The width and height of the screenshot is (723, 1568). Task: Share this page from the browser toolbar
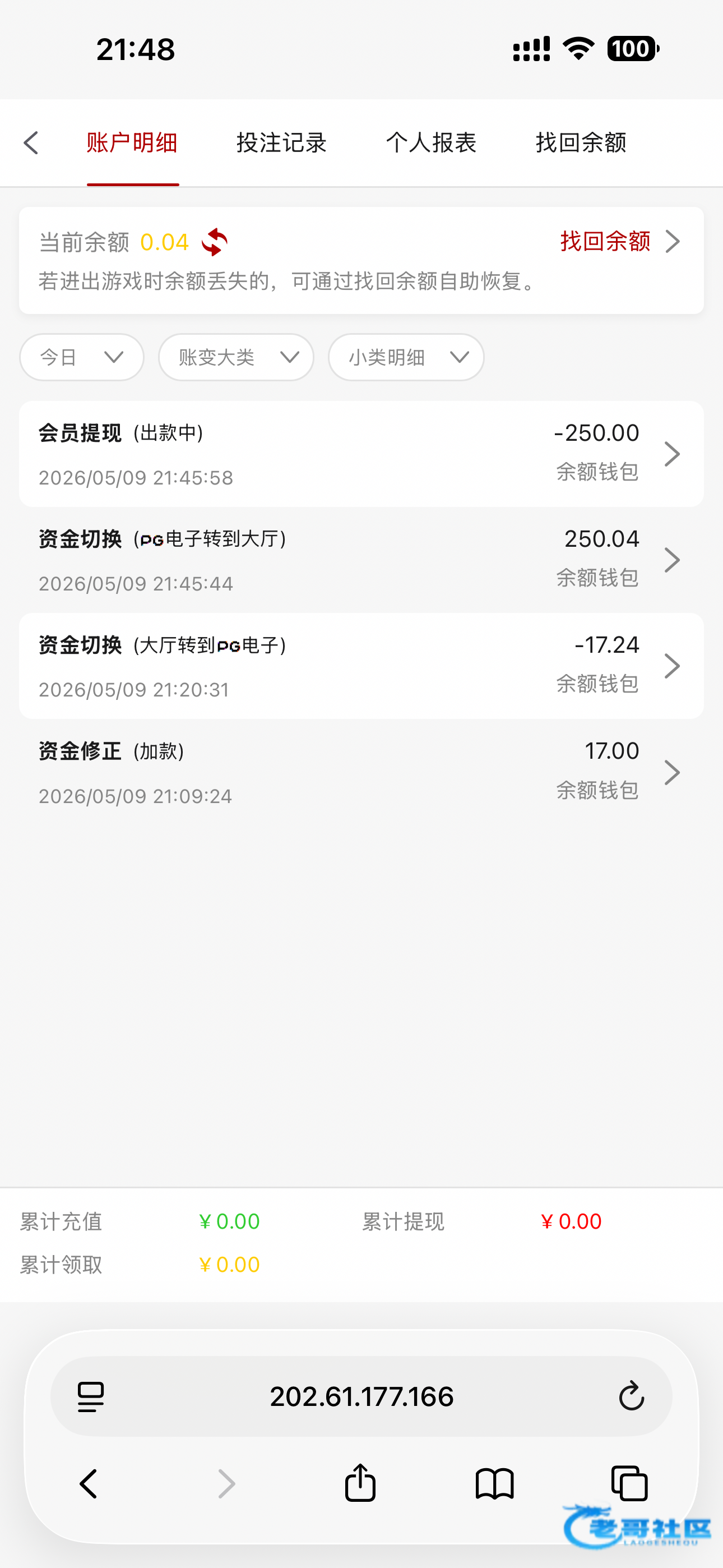360,1483
